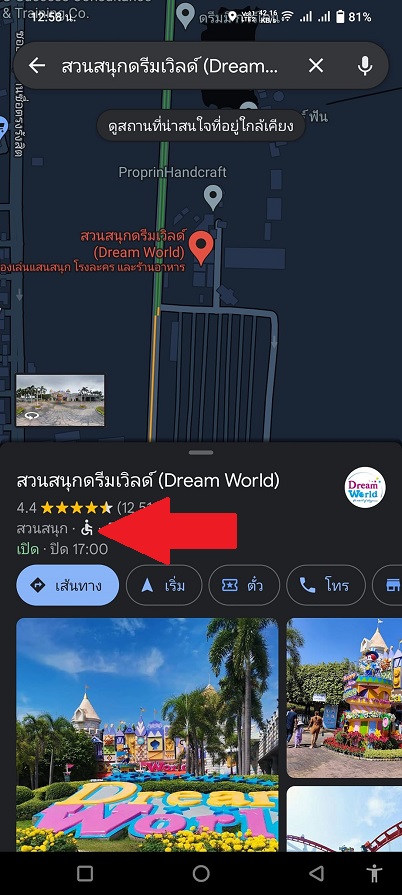Screen dimensions: 402x895
Task: Open the colorful castle entrance photo
Action: click(344, 698)
